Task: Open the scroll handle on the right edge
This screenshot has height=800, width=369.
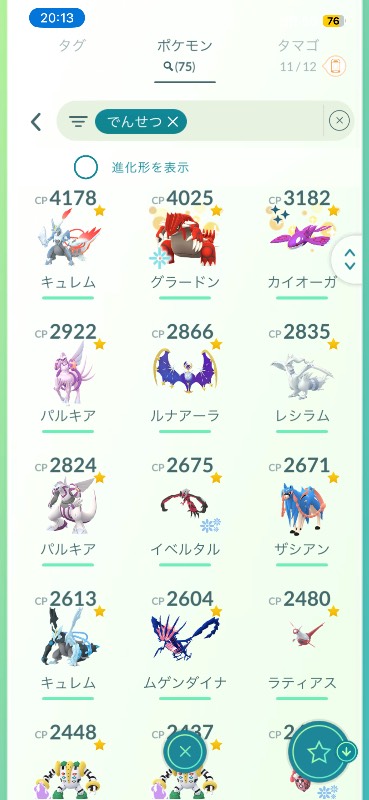Action: [x=350, y=259]
